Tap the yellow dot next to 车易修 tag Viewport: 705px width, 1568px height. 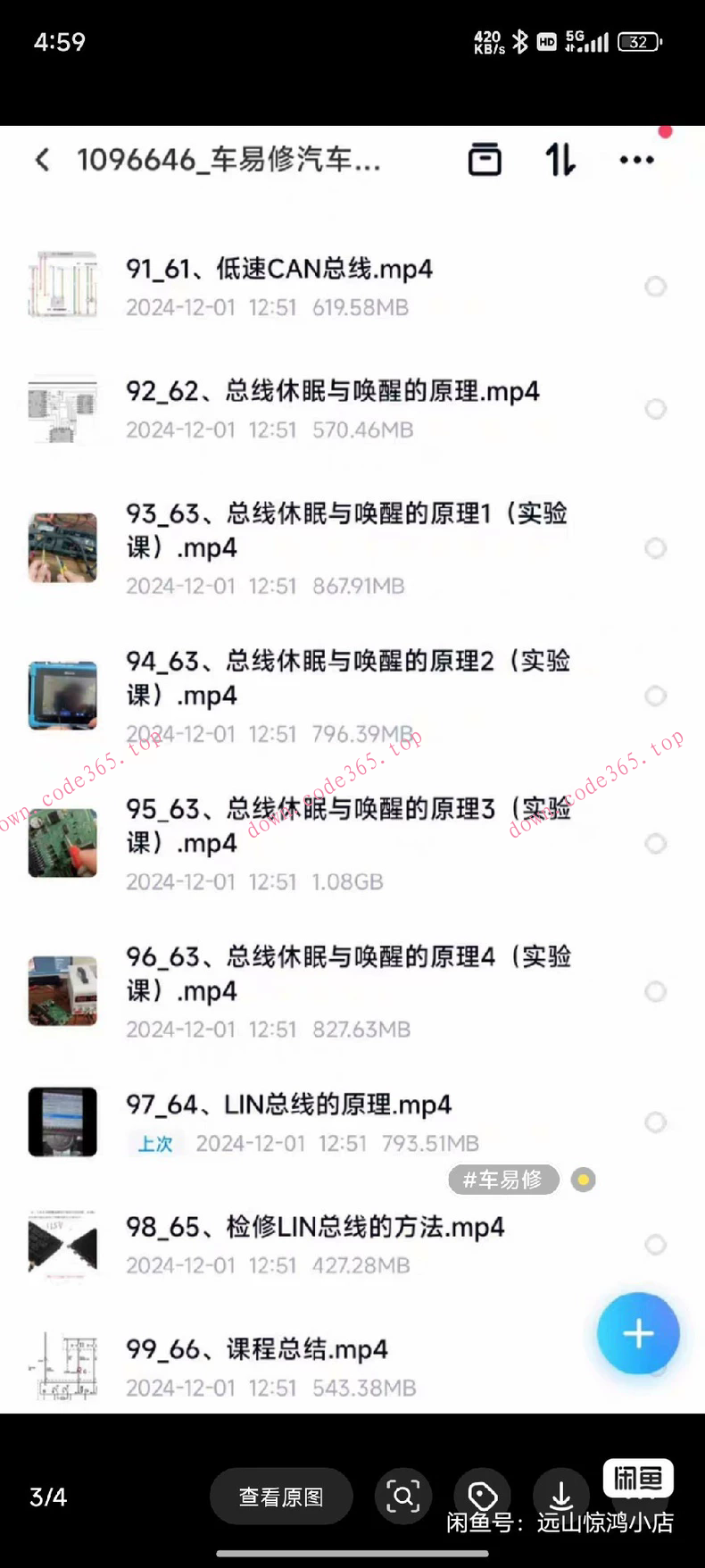583,1179
